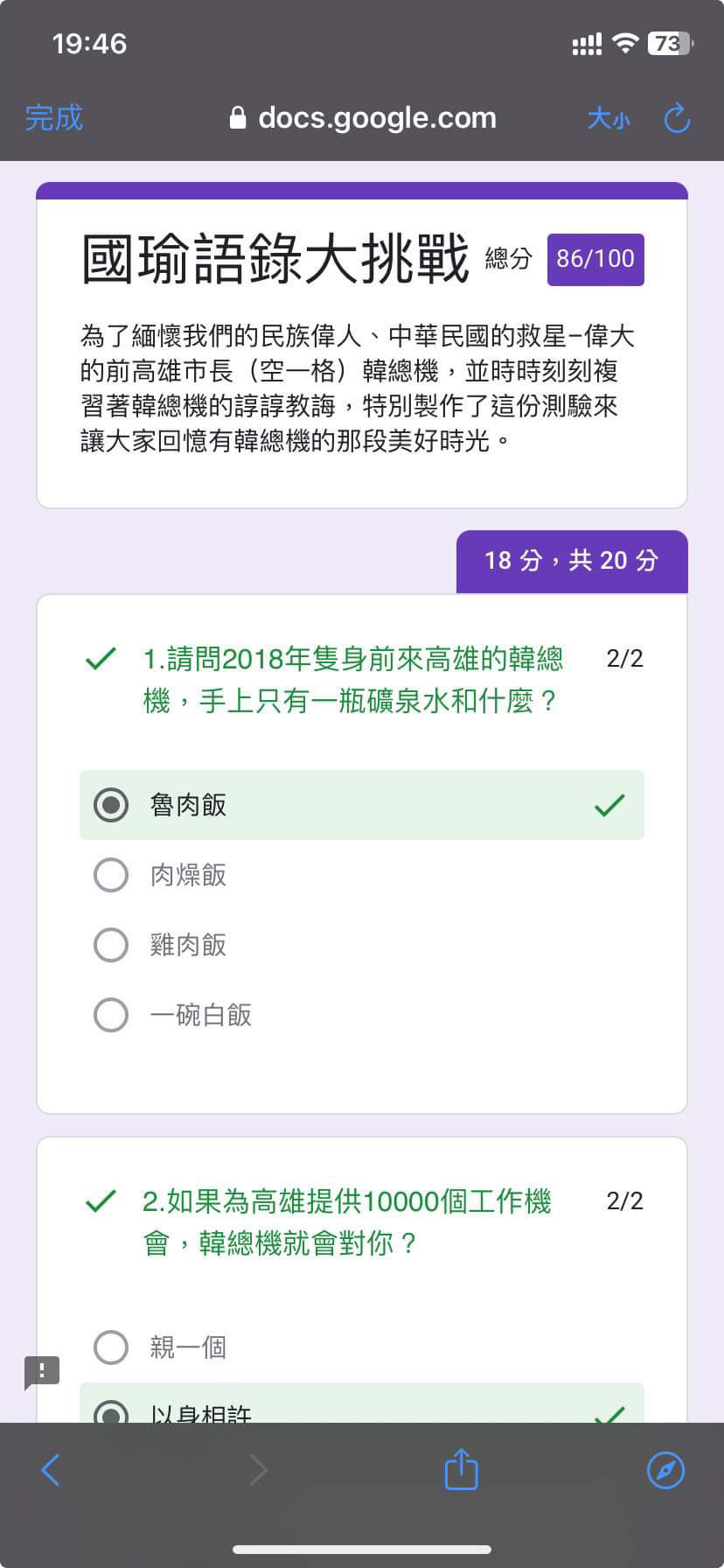
Task: Reload the Google Forms page
Action: [x=677, y=118]
